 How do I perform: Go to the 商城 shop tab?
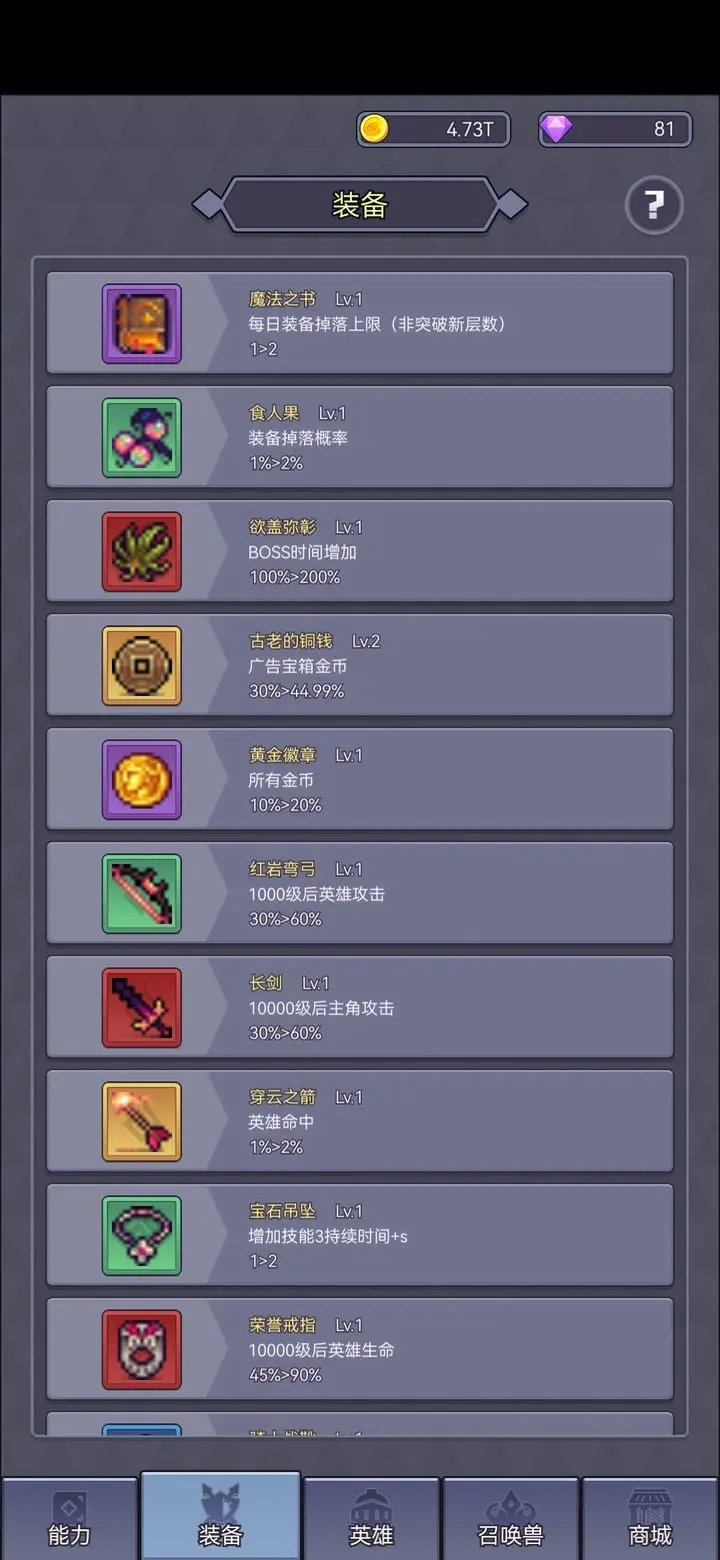coord(650,1519)
